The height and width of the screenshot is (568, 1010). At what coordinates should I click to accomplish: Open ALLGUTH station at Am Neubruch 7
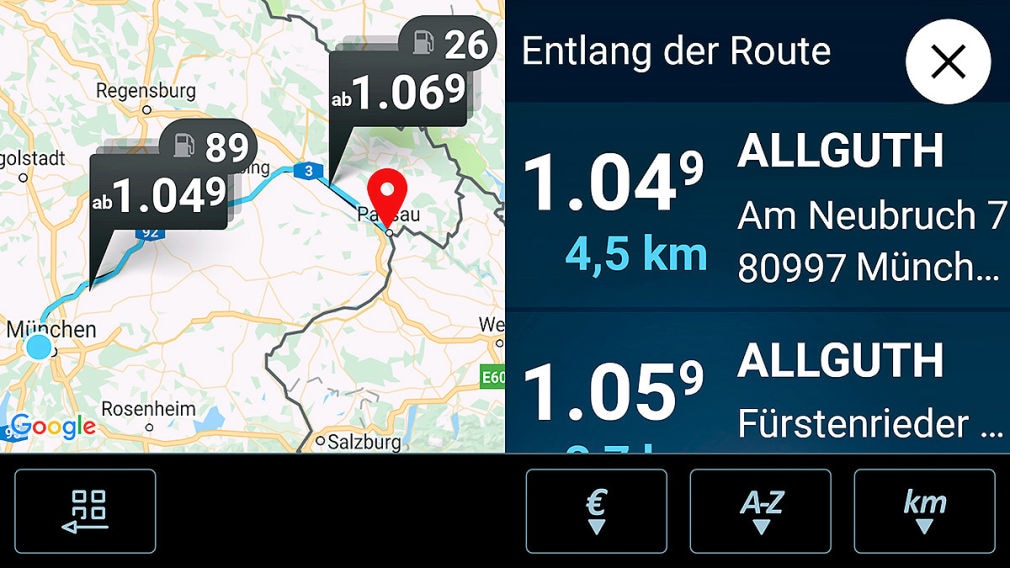(x=757, y=208)
